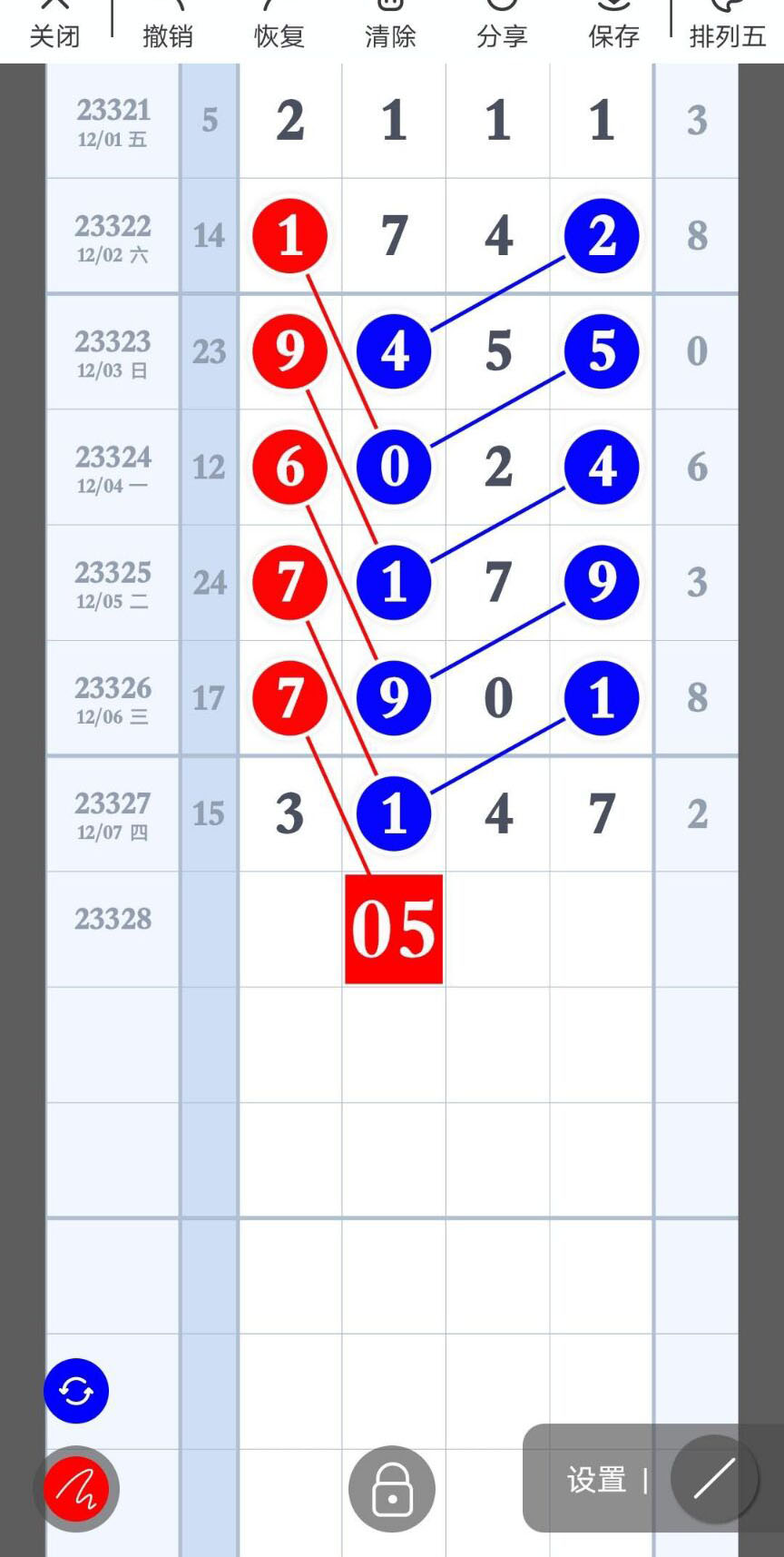This screenshot has height=1557, width=784.
Task: Tap the blue refresh button
Action: point(76,1391)
